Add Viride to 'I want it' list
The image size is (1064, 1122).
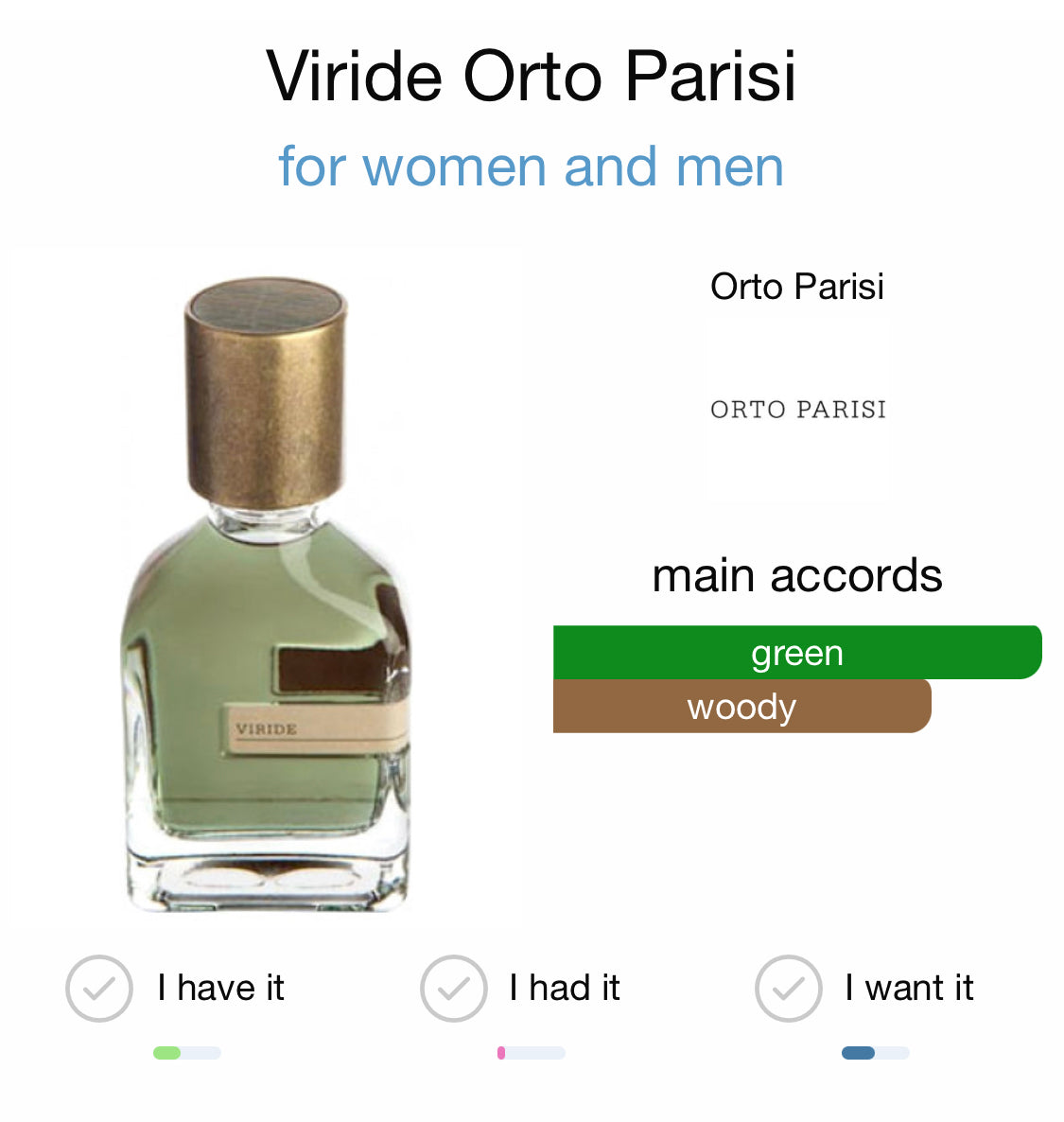tap(788, 989)
